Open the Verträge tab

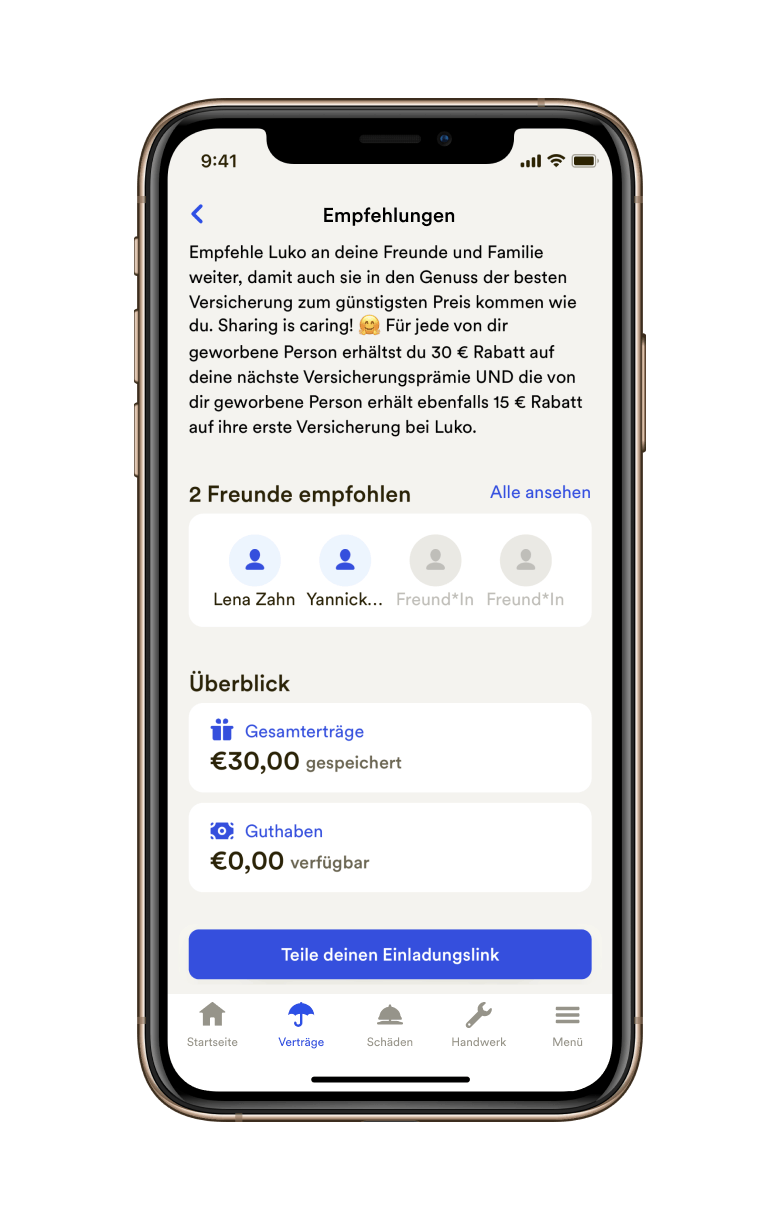click(301, 1024)
